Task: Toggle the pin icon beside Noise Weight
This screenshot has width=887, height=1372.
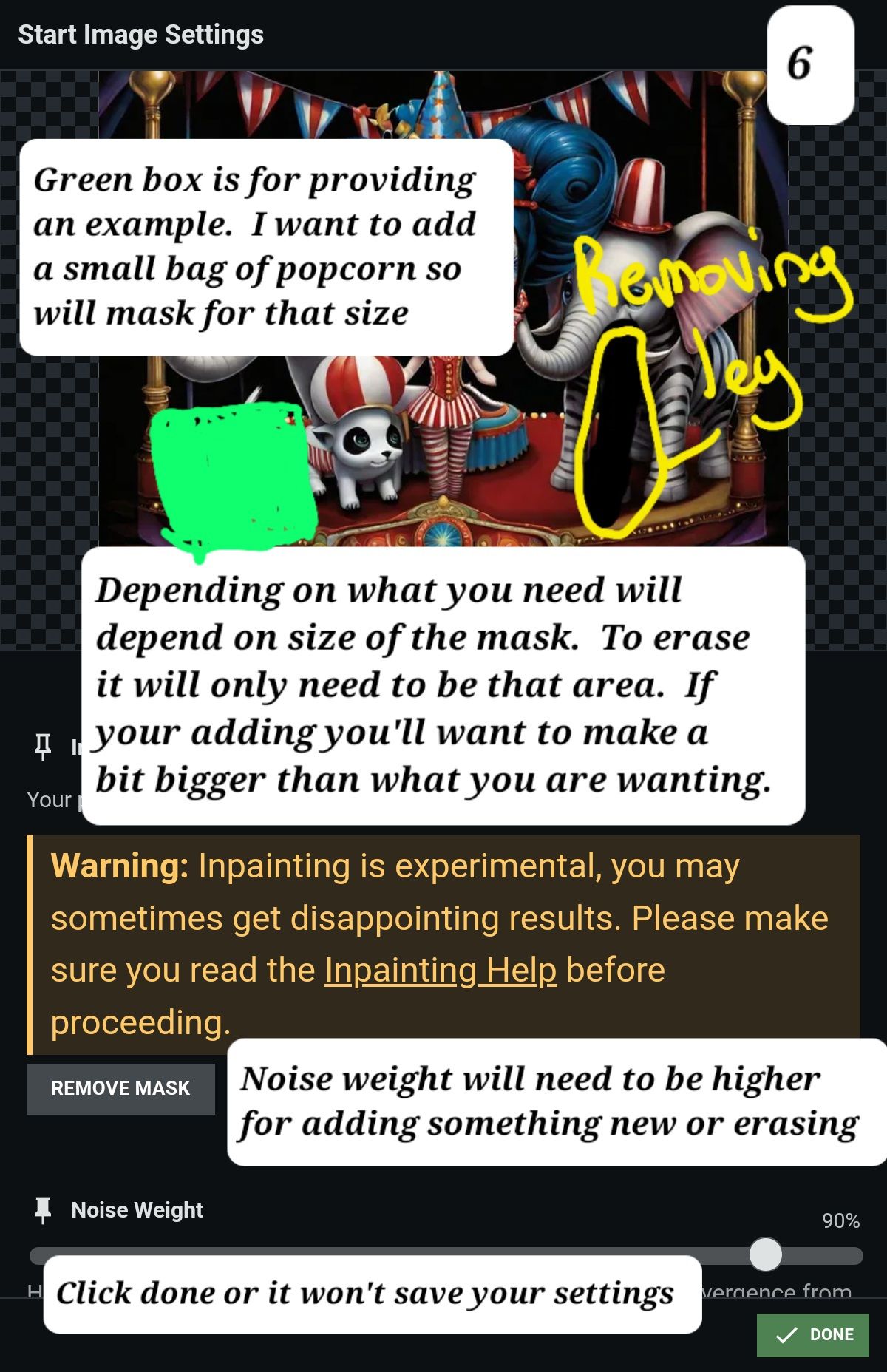Action: coord(43,1210)
